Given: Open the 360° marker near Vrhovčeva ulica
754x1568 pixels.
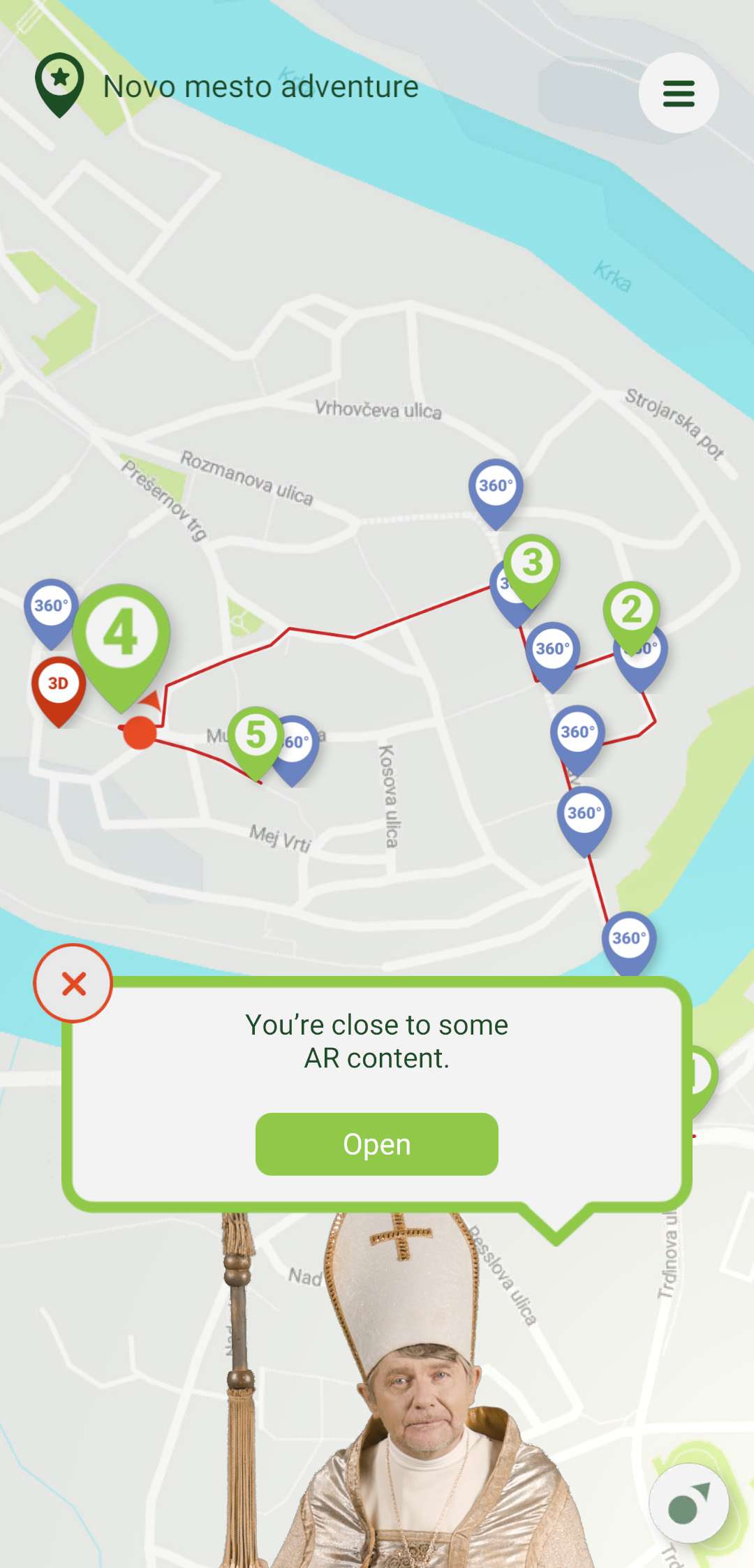Looking at the screenshot, I should [495, 486].
